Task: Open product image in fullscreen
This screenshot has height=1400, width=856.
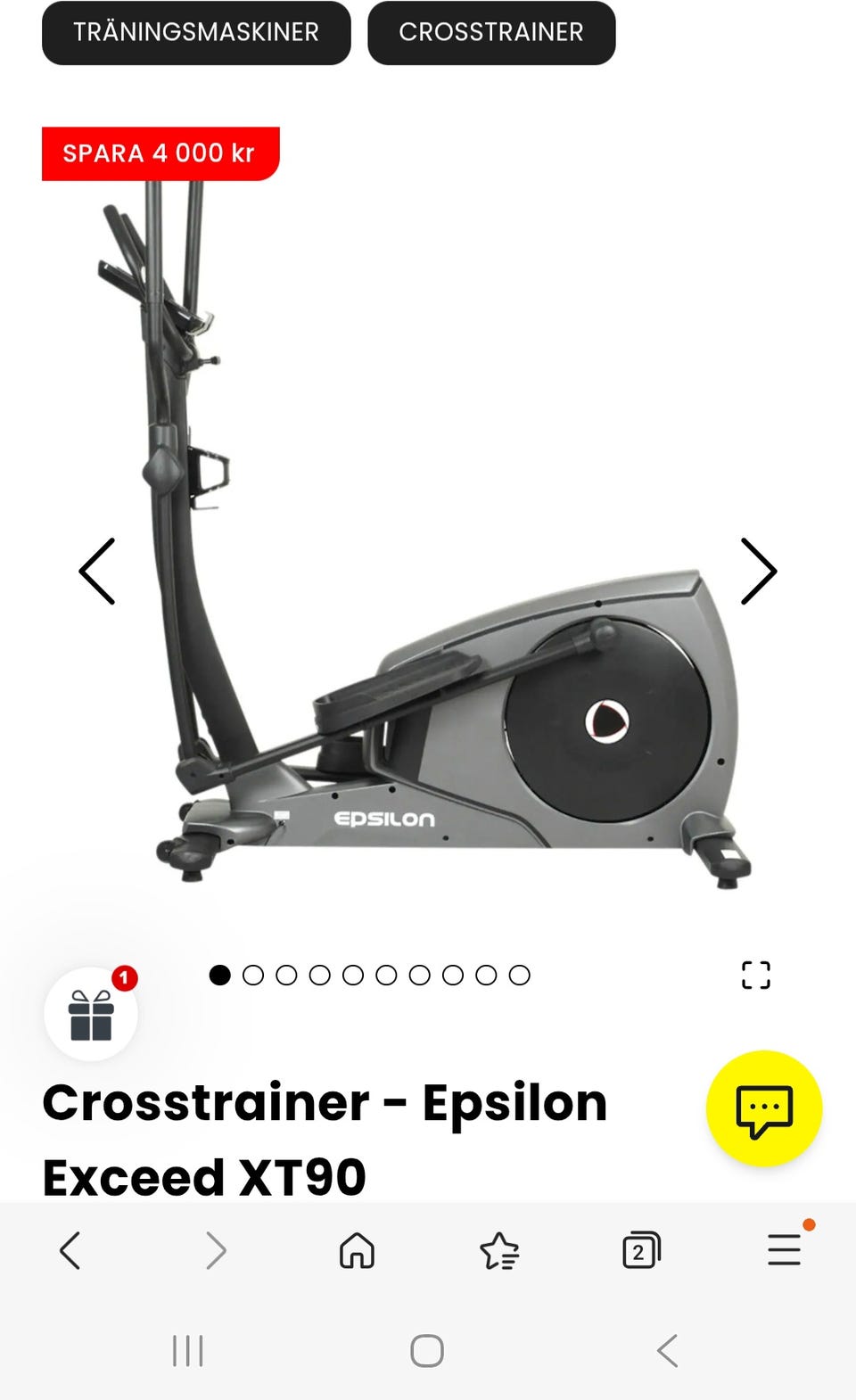Action: (756, 976)
